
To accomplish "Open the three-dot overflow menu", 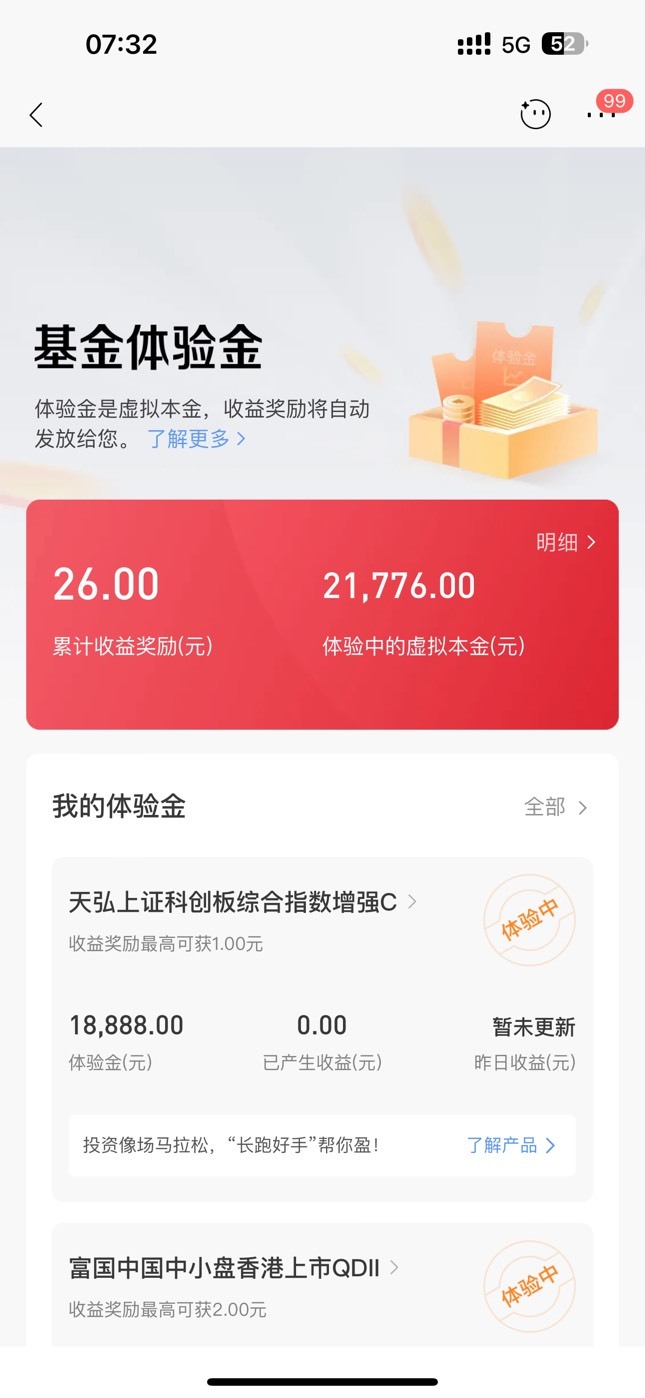I will coord(600,115).
